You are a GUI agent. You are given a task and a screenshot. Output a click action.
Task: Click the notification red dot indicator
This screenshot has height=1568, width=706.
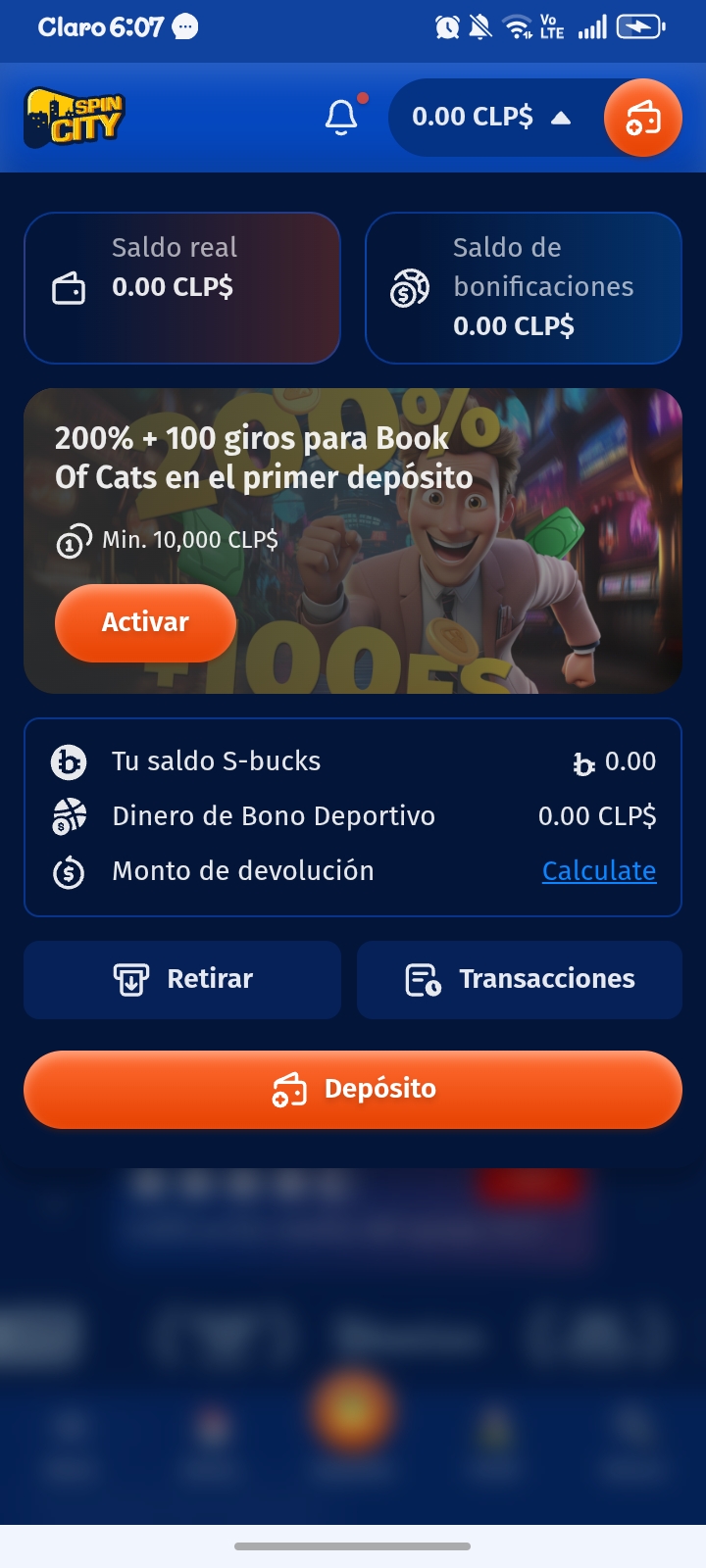pos(365,97)
